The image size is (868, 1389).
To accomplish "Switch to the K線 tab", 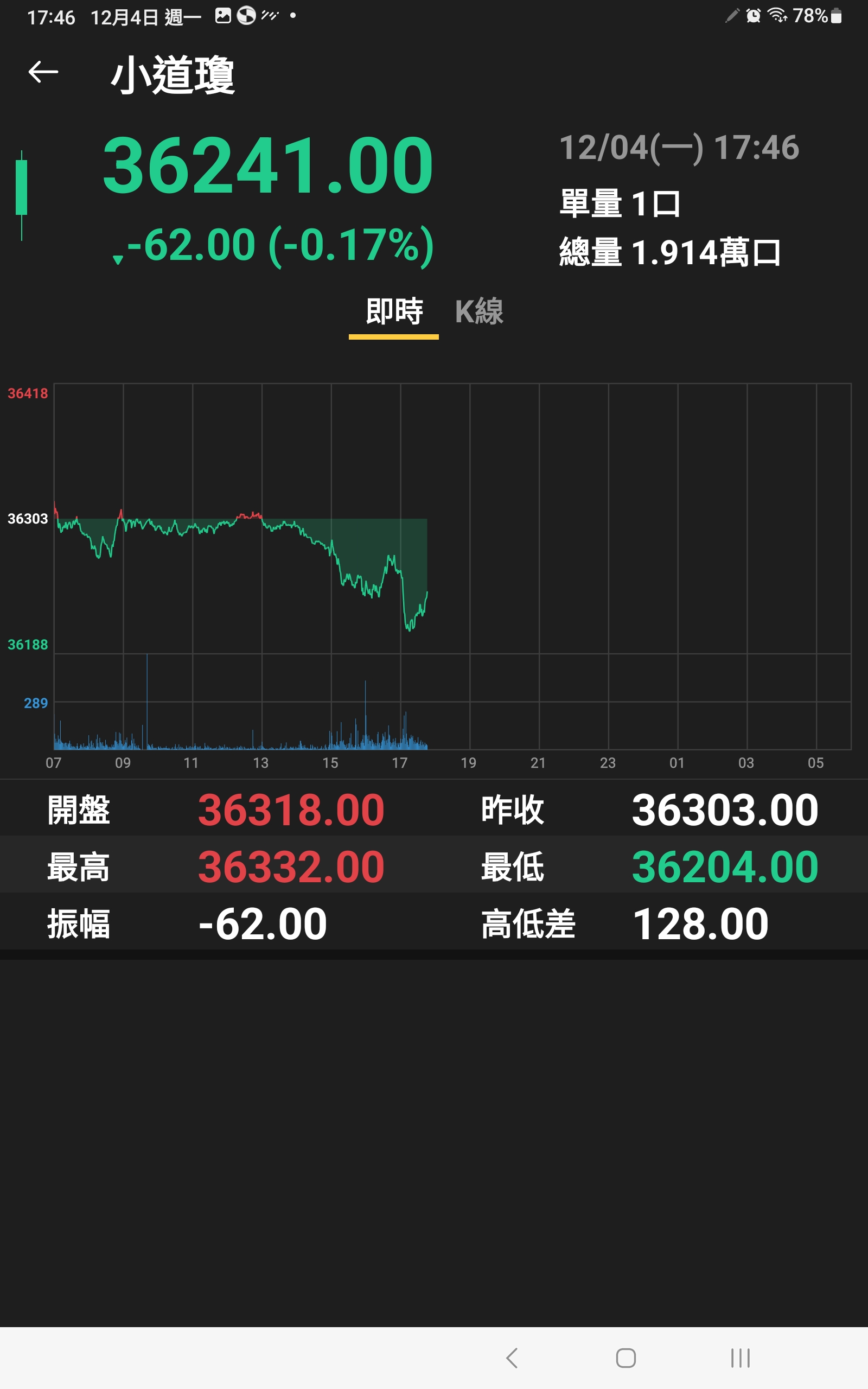I will tap(480, 311).
